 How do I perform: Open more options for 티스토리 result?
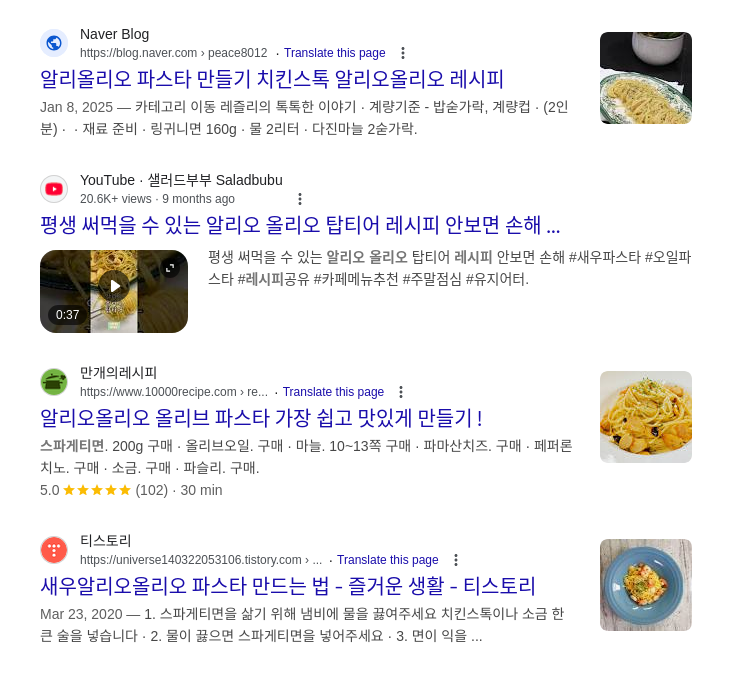pos(456,560)
